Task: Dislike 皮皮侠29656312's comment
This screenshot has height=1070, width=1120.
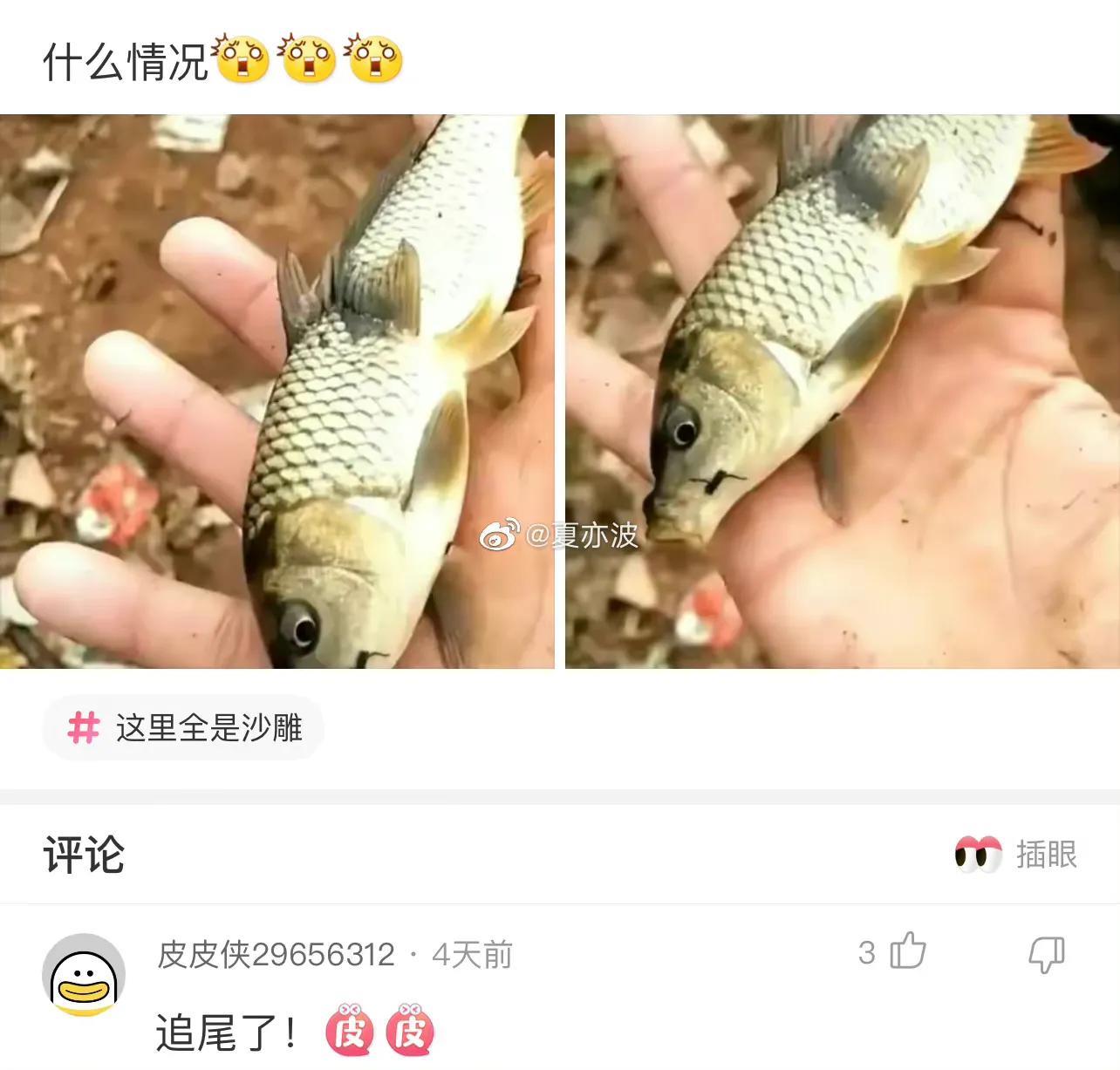Action: pyautogui.click(x=1046, y=954)
